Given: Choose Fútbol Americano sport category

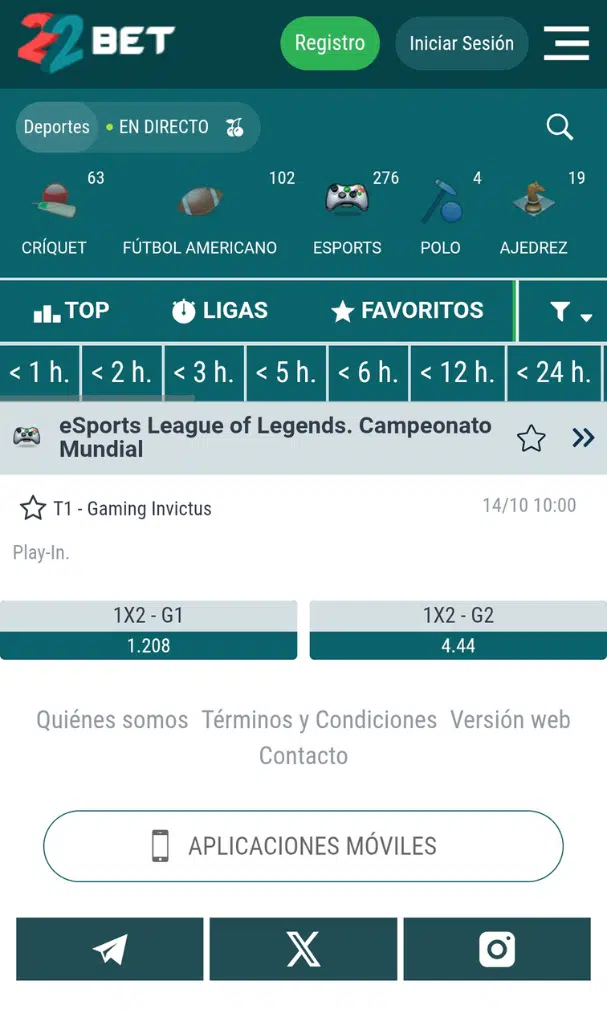Looking at the screenshot, I should point(200,216).
